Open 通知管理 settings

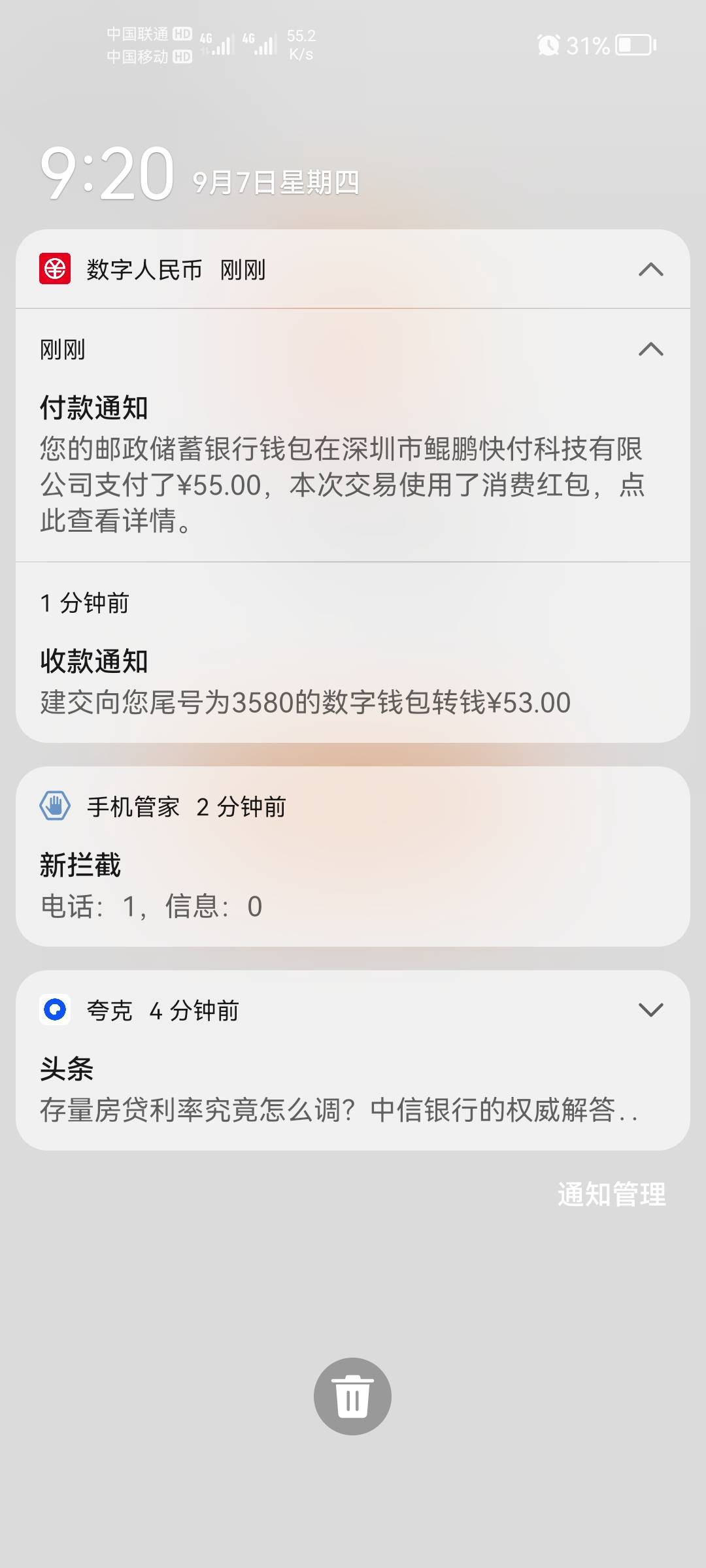point(612,1194)
